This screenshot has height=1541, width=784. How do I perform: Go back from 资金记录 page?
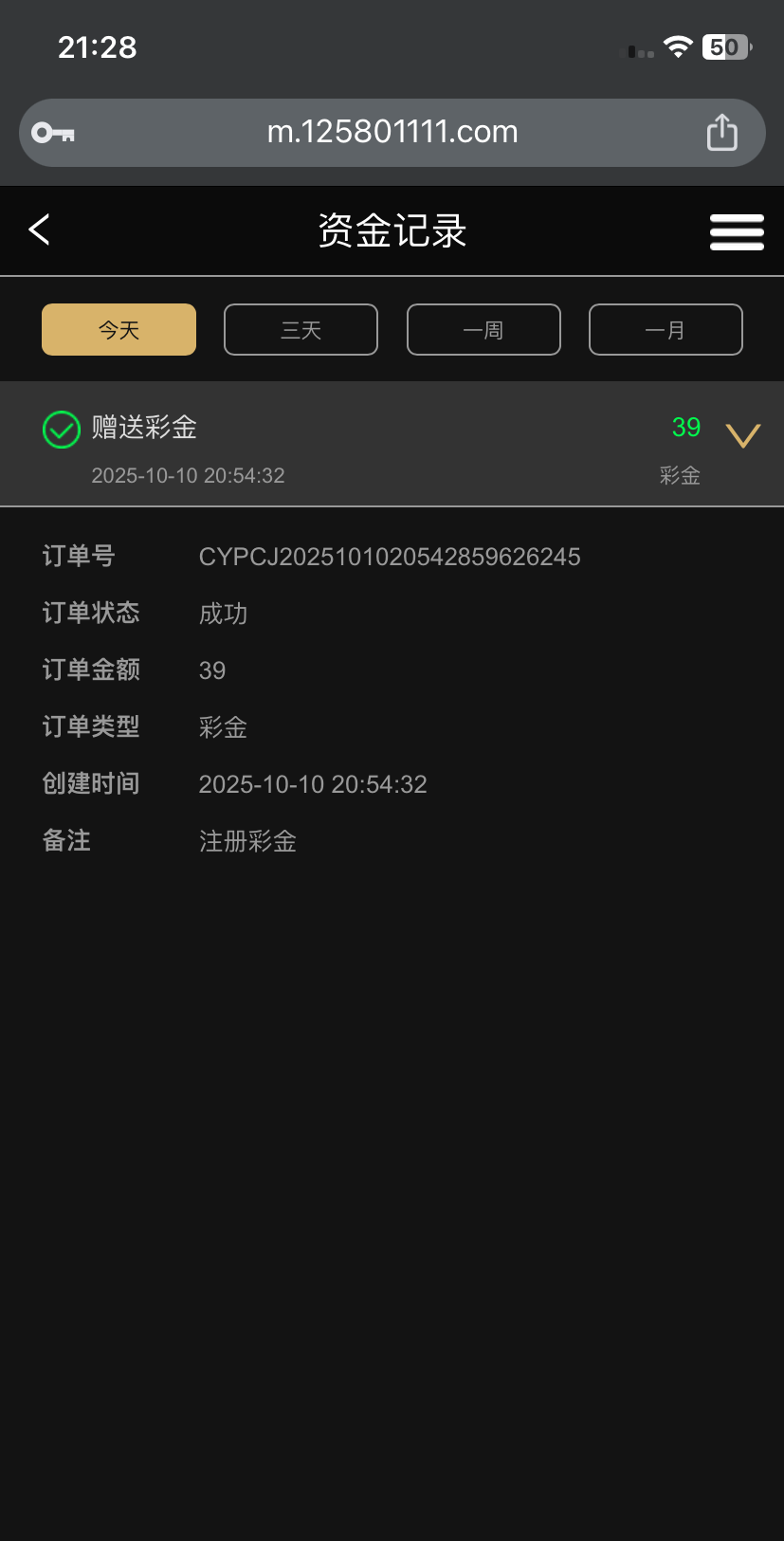coord(39,229)
